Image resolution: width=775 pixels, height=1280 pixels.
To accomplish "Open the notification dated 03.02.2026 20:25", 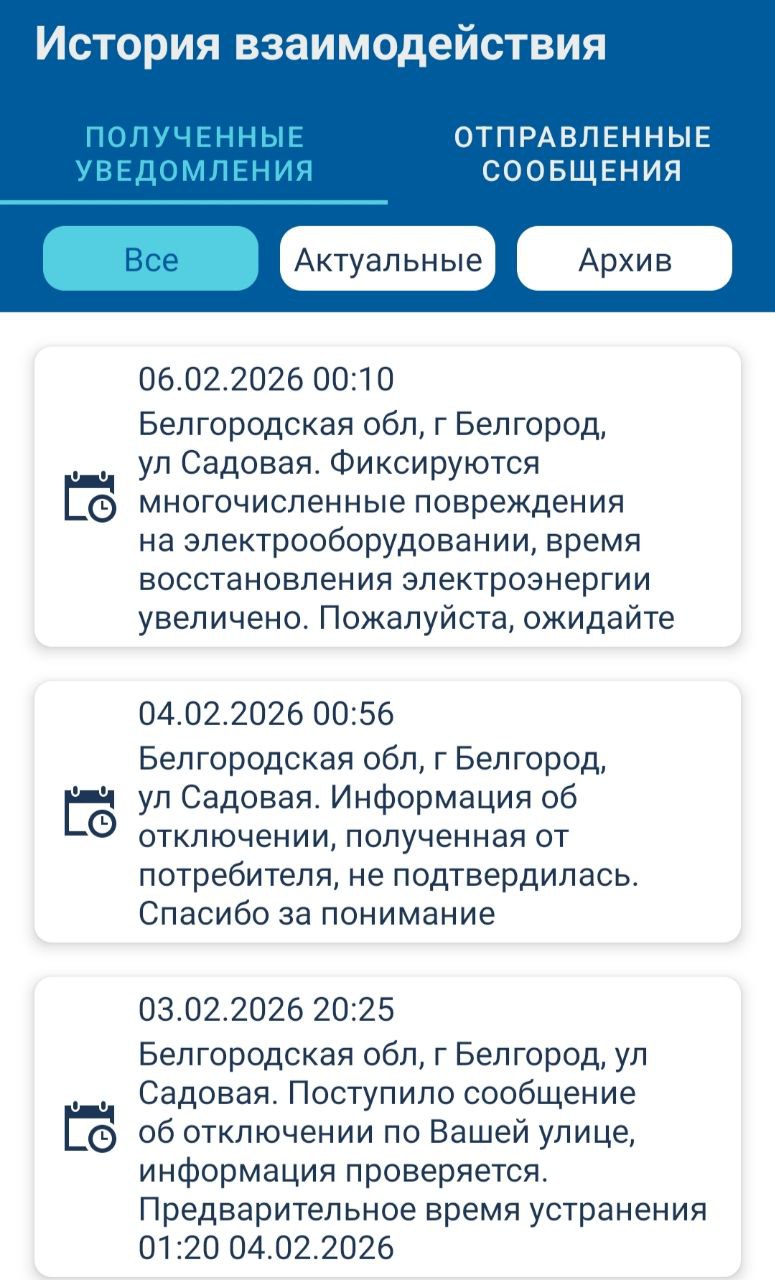I will point(388,1125).
